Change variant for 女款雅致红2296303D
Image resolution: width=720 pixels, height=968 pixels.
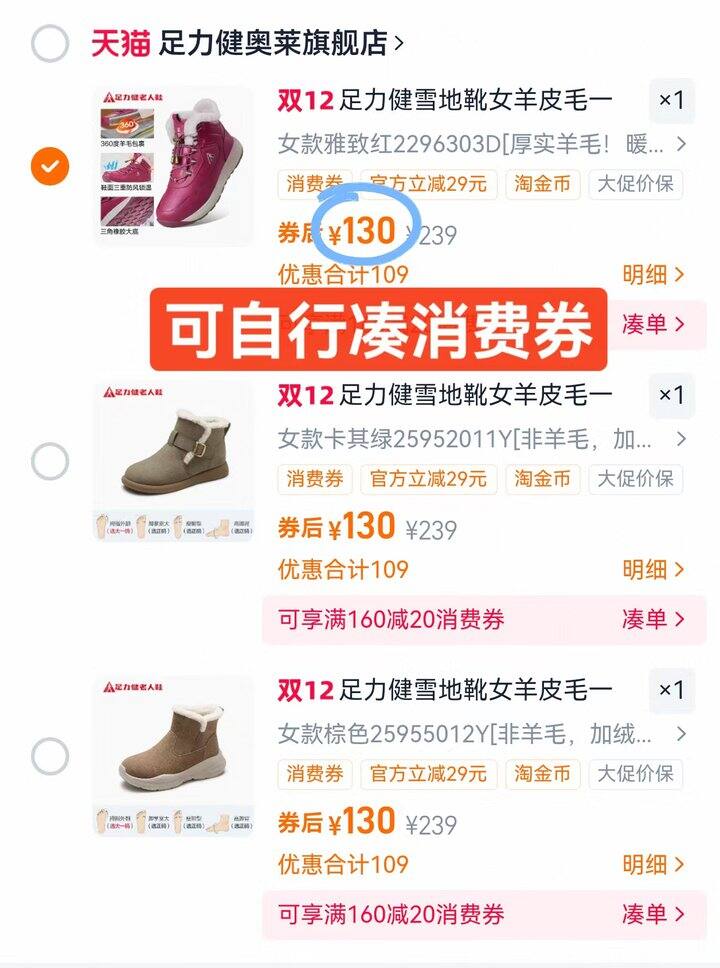click(x=480, y=144)
